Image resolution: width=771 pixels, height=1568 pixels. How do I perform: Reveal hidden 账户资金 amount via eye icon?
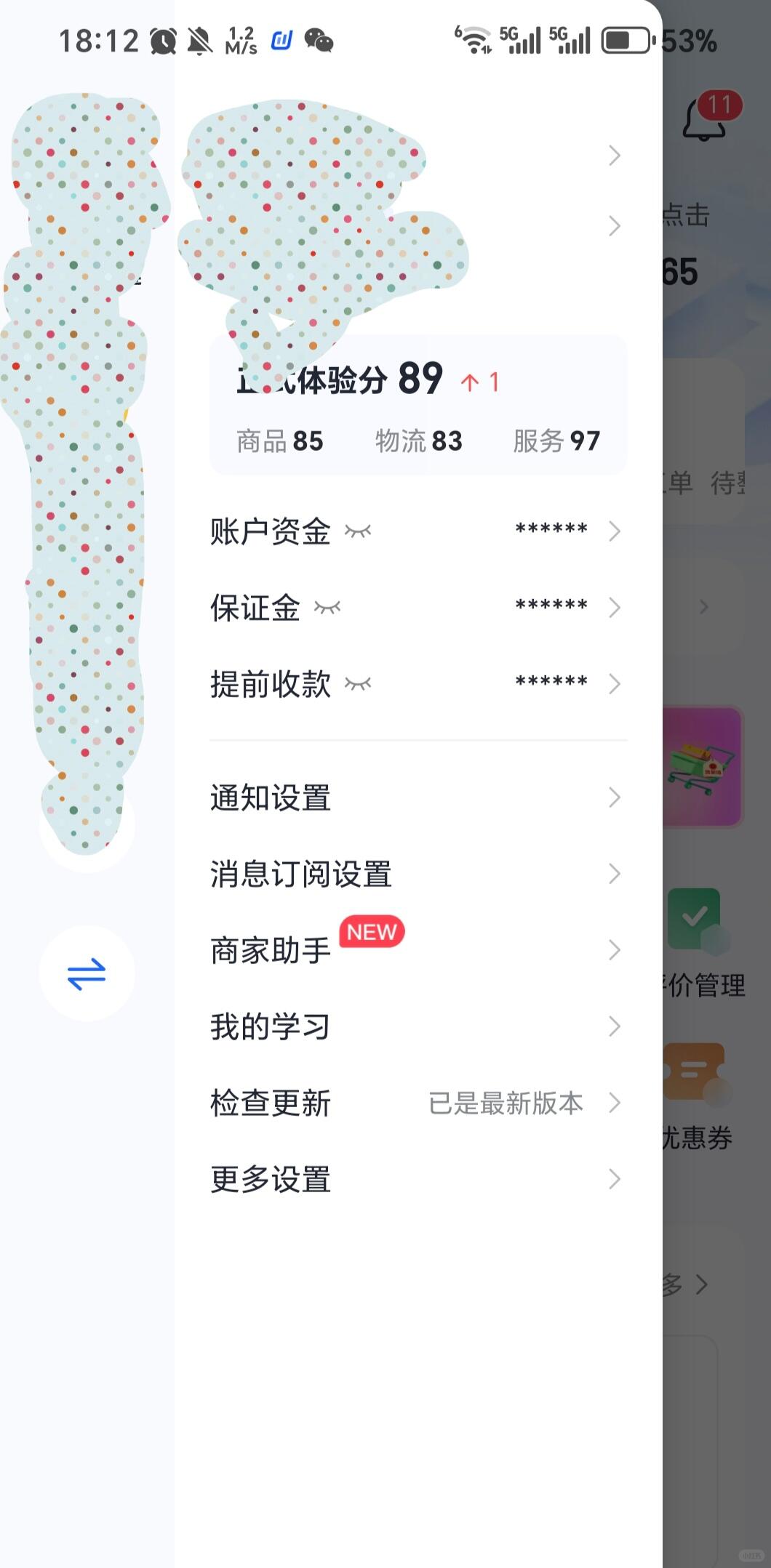pos(357,531)
